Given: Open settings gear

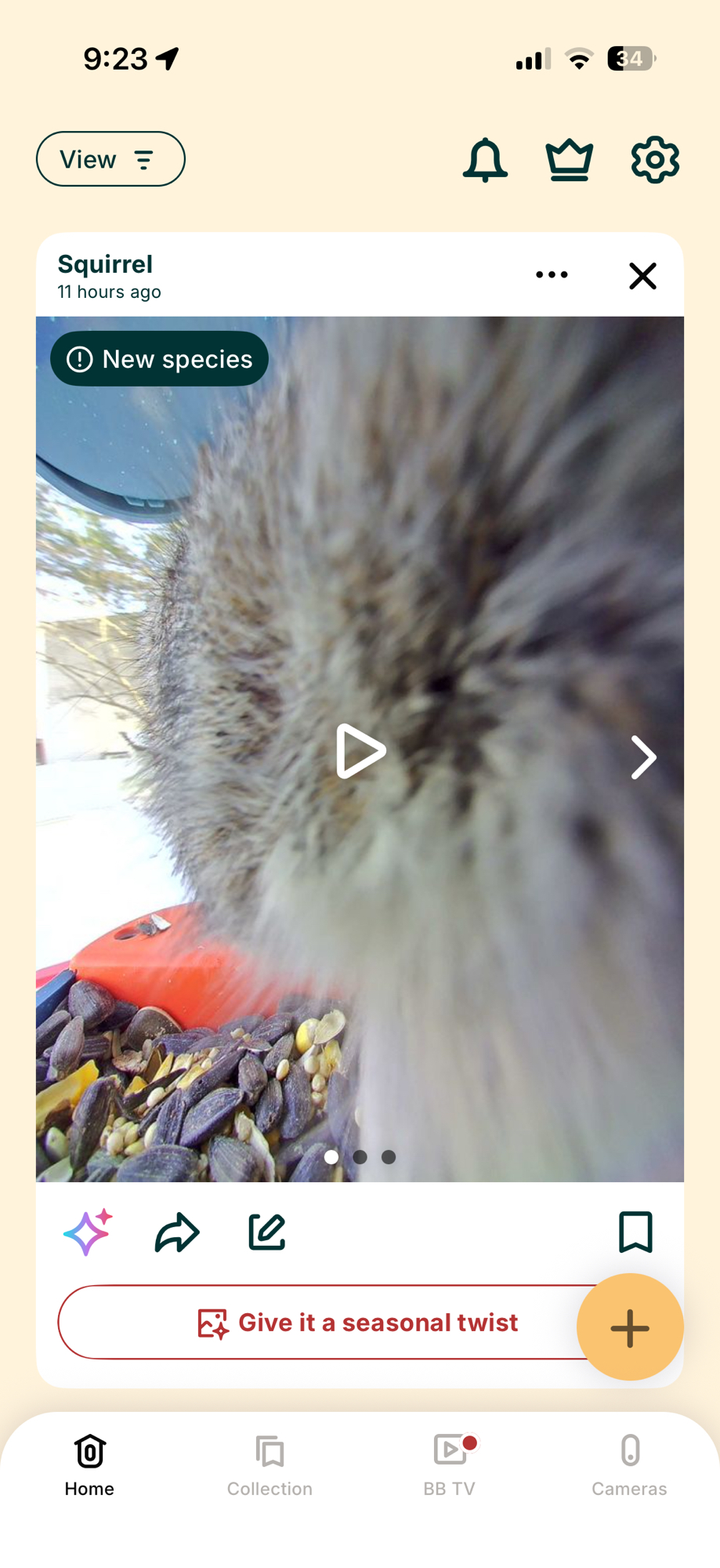Looking at the screenshot, I should click(x=655, y=160).
